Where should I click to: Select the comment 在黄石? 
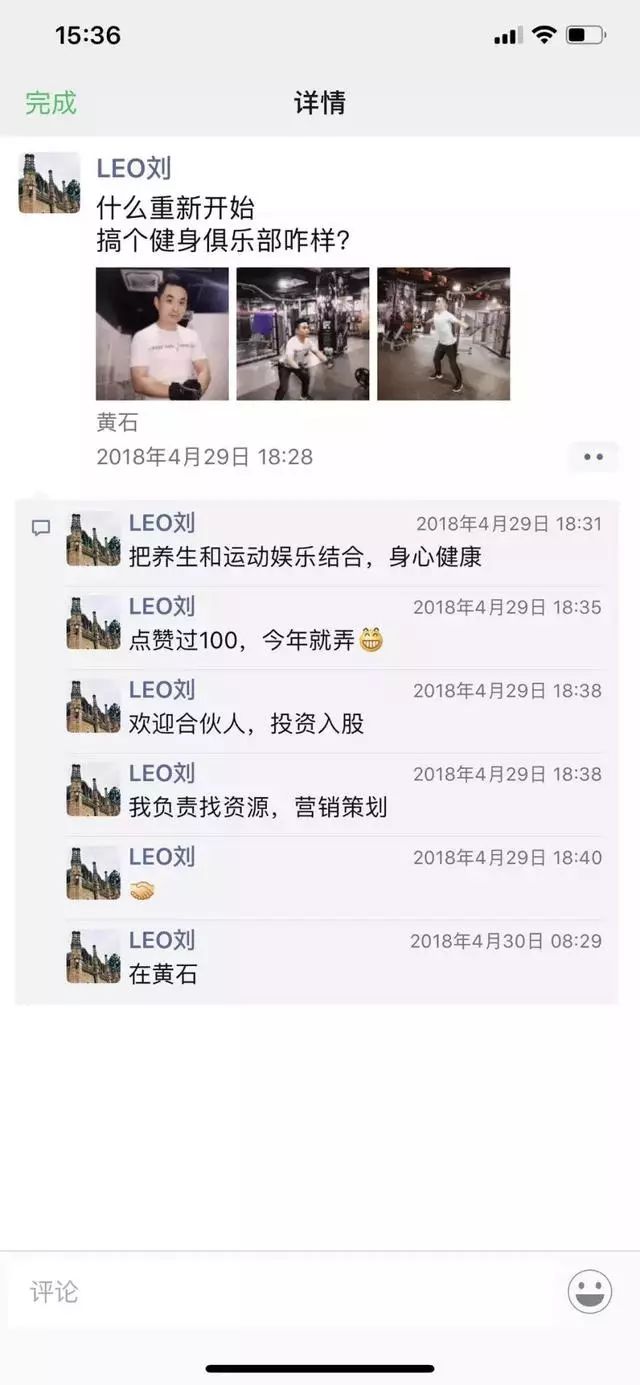(x=163, y=974)
